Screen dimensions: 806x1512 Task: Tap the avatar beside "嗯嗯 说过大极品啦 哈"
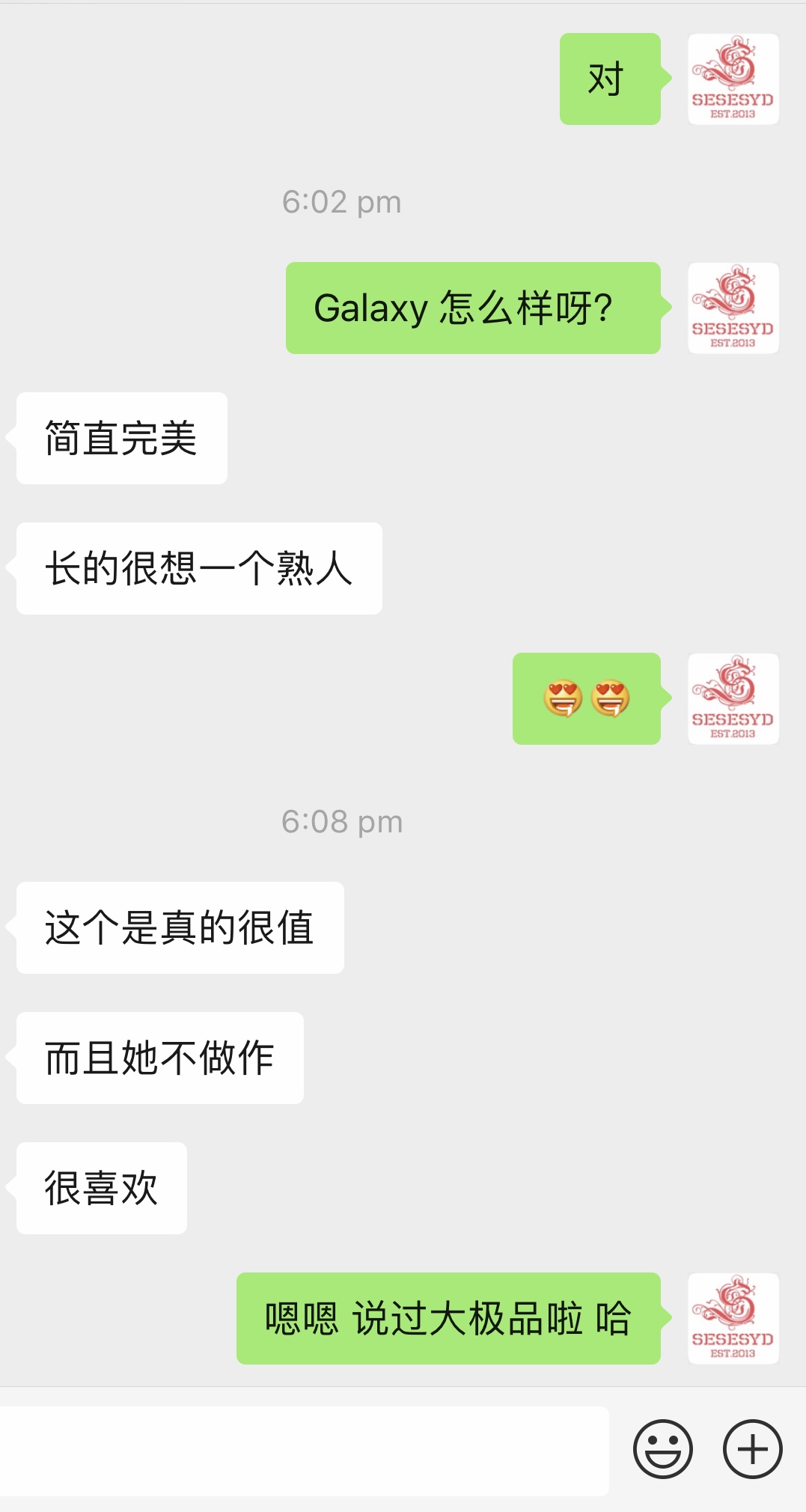pos(733,1318)
